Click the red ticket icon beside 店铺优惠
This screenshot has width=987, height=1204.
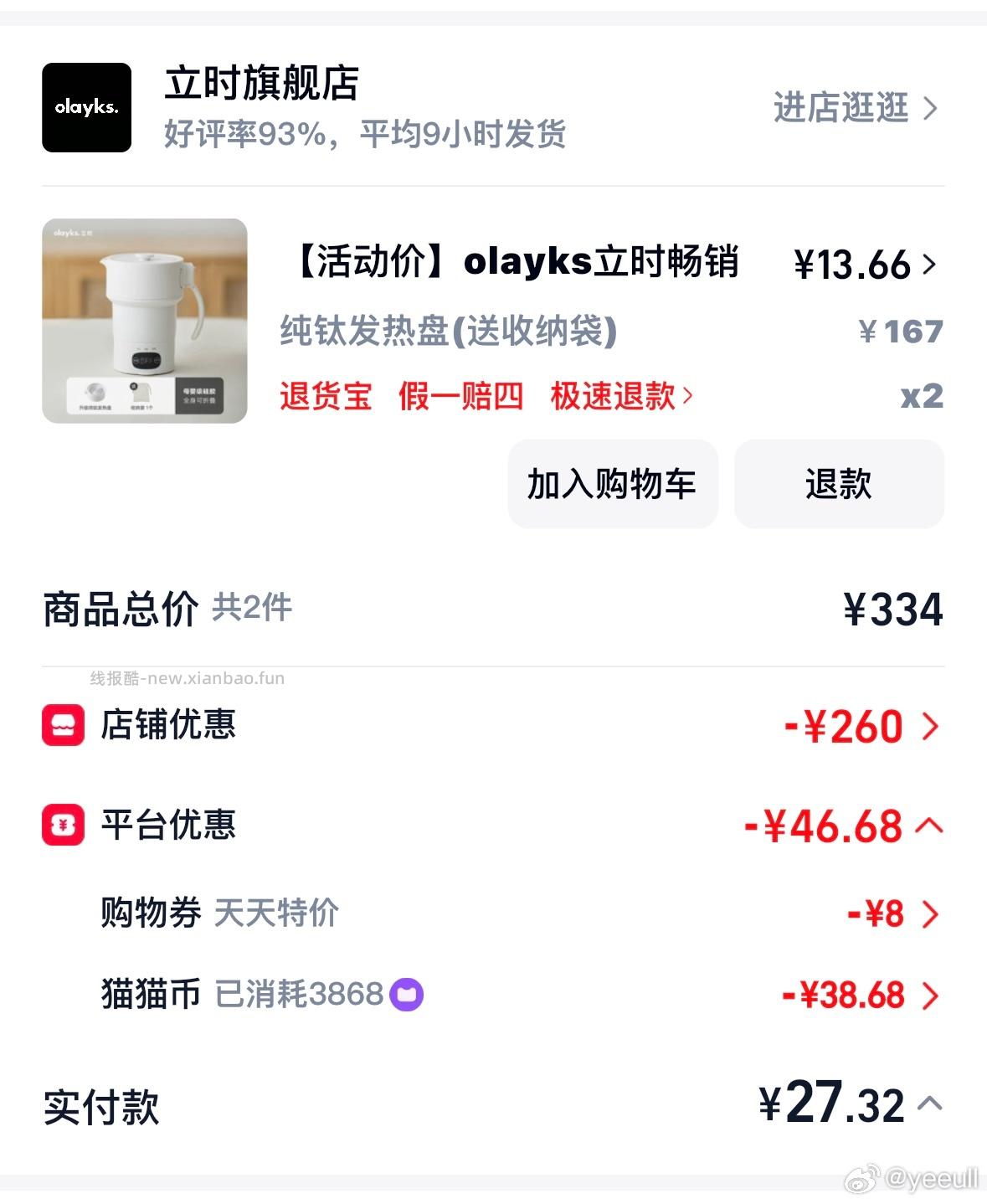pyautogui.click(x=62, y=726)
